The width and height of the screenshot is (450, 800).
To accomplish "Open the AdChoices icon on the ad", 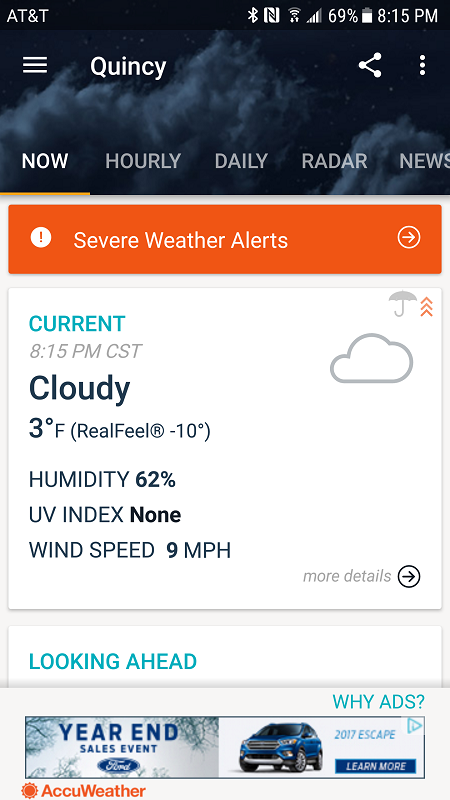I will [416, 726].
